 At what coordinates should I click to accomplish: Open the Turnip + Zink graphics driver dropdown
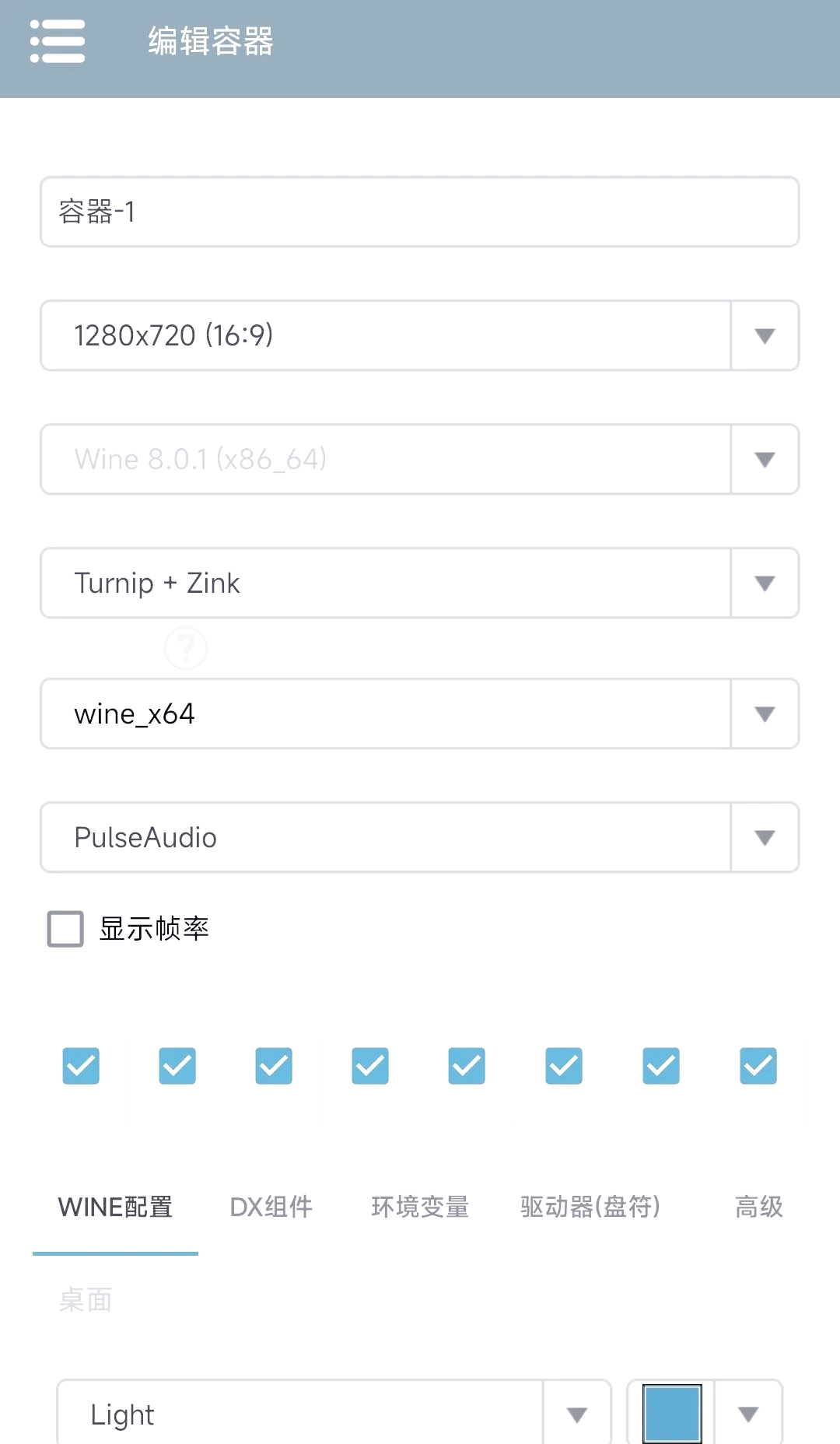pos(765,583)
